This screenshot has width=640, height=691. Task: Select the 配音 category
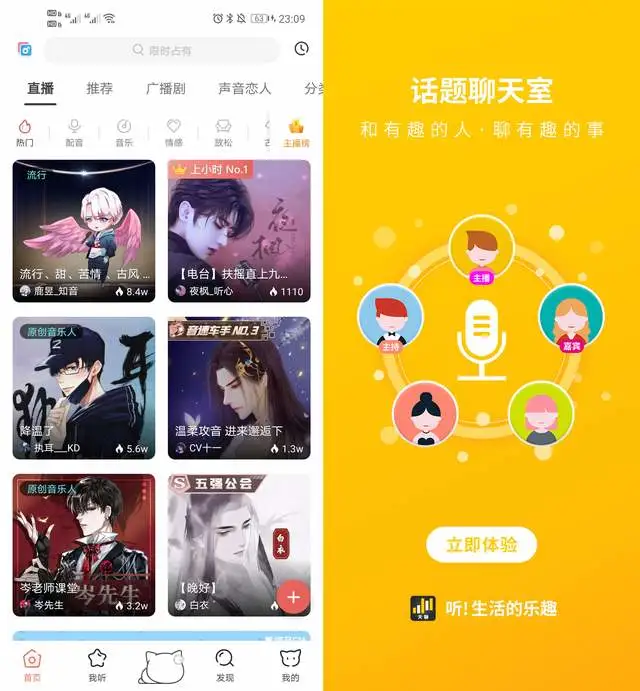tap(74, 132)
